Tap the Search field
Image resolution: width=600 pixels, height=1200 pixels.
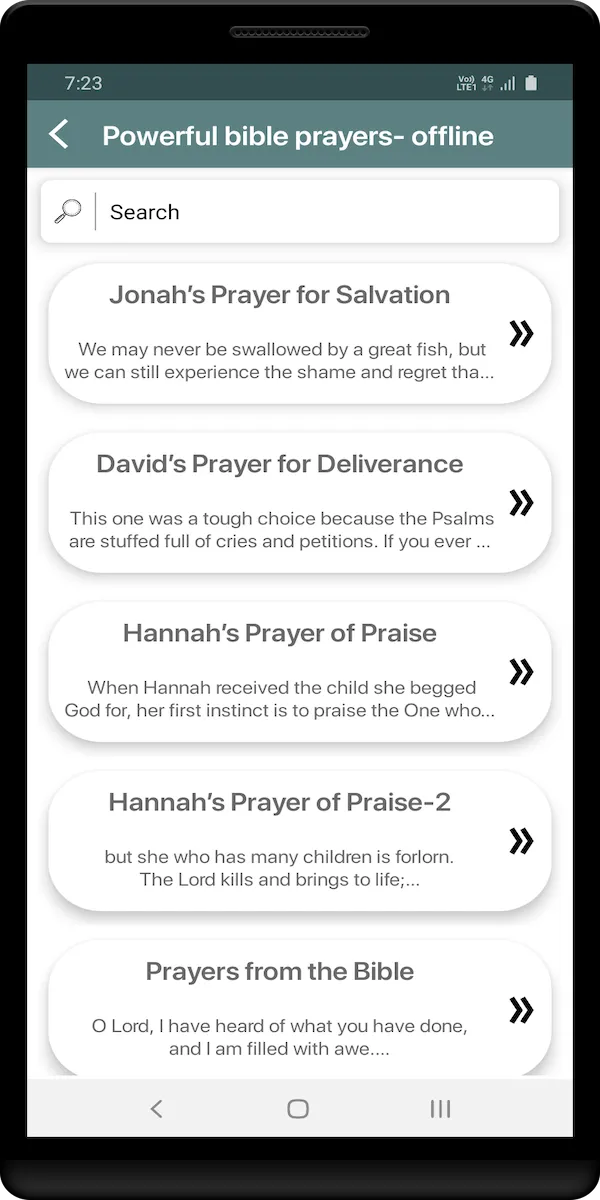click(299, 211)
